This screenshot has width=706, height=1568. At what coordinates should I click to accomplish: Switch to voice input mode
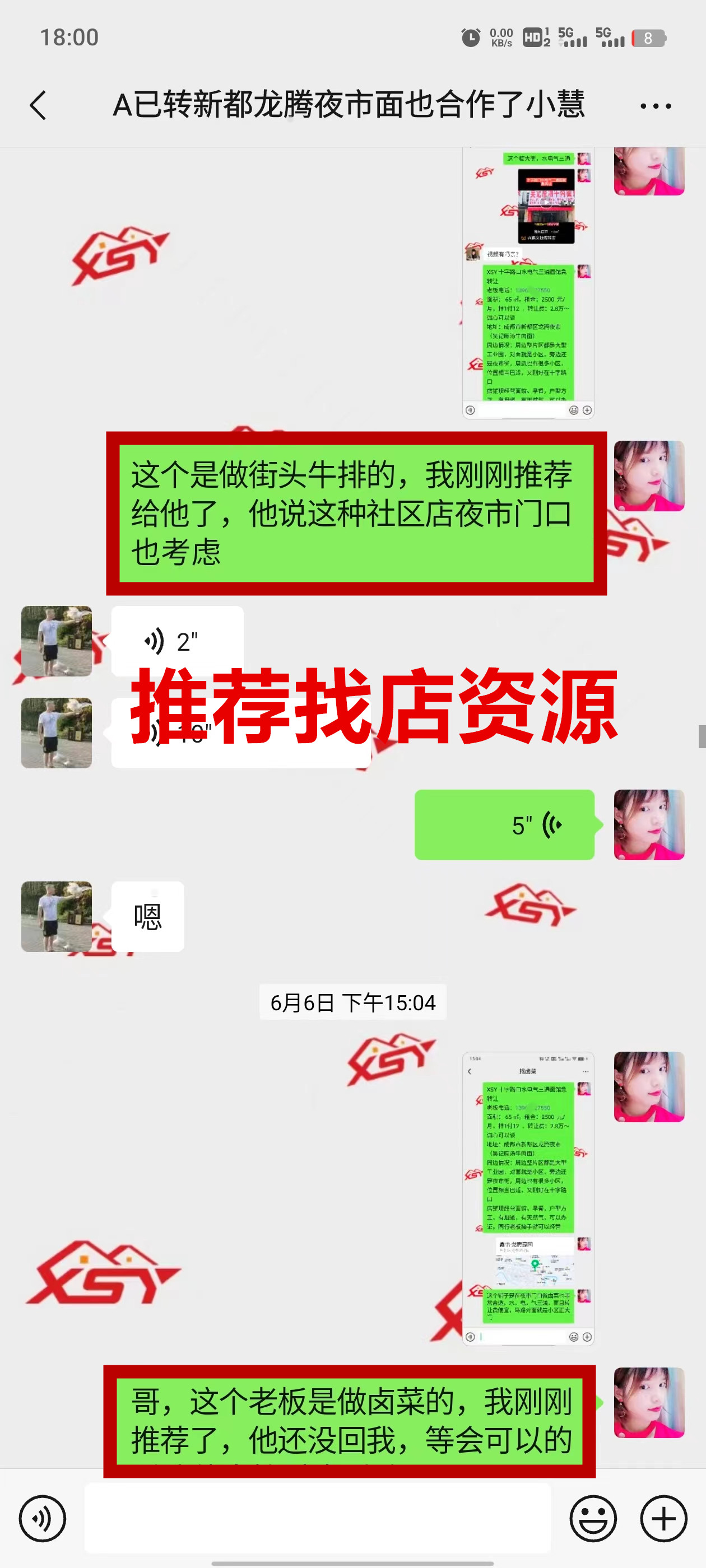pyautogui.click(x=42, y=1518)
